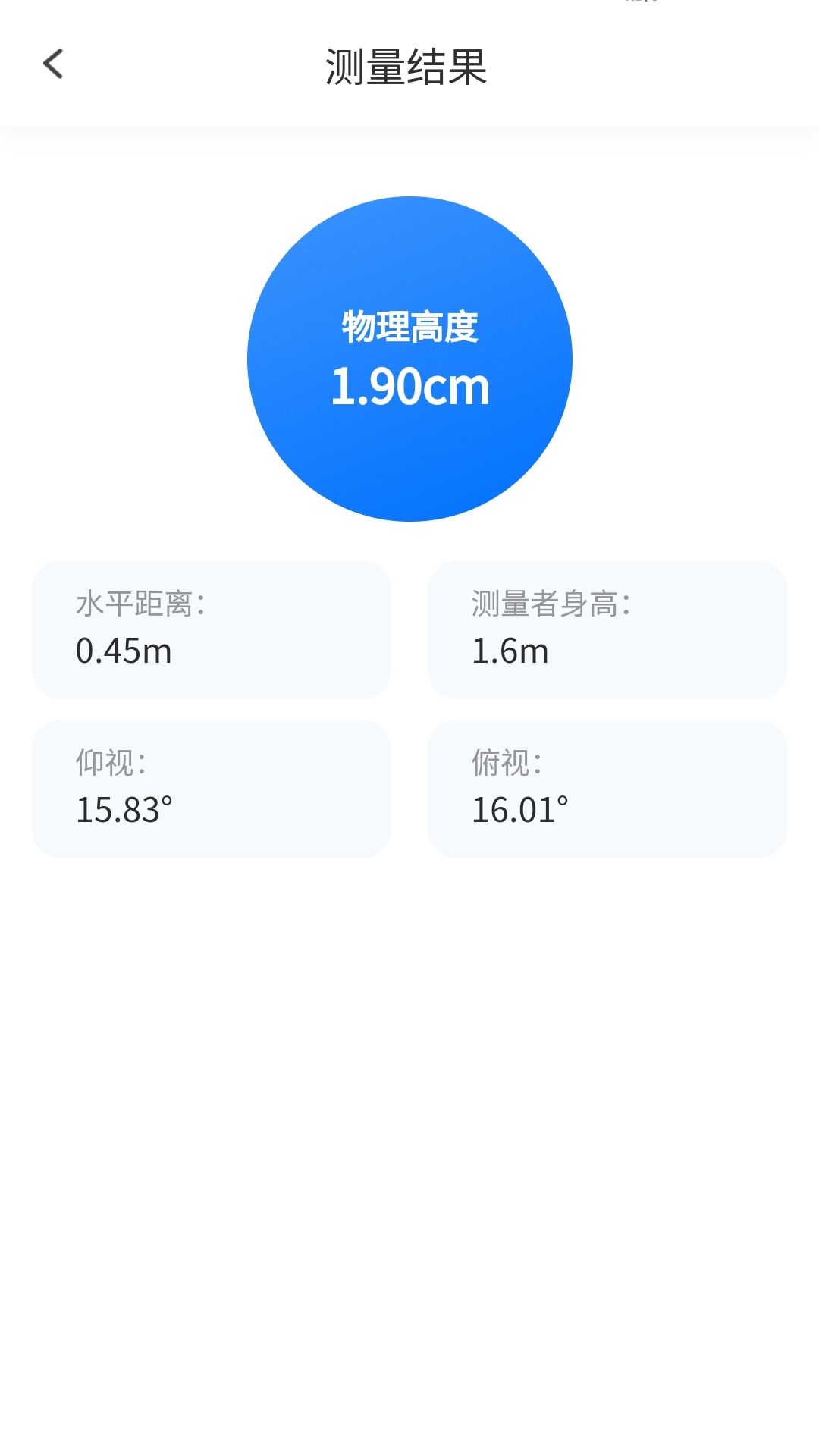This screenshot has width=819, height=1456.
Task: Tap the 16.01° depression angle value
Action: (x=519, y=811)
